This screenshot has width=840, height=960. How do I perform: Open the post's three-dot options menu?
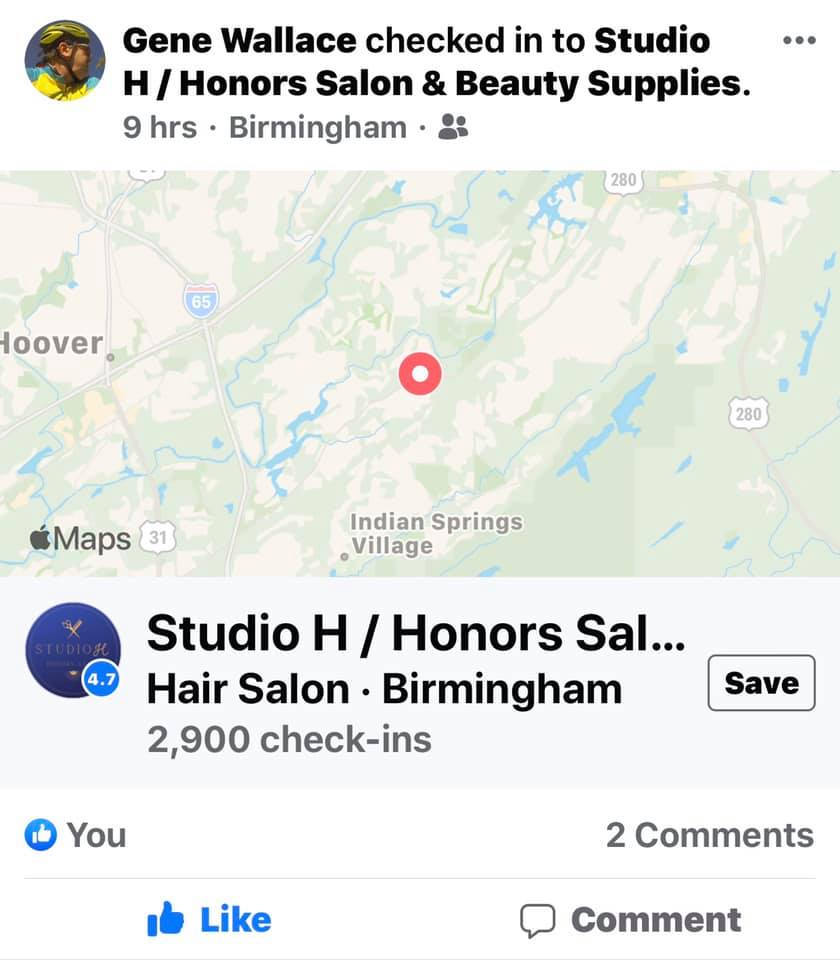point(799,40)
